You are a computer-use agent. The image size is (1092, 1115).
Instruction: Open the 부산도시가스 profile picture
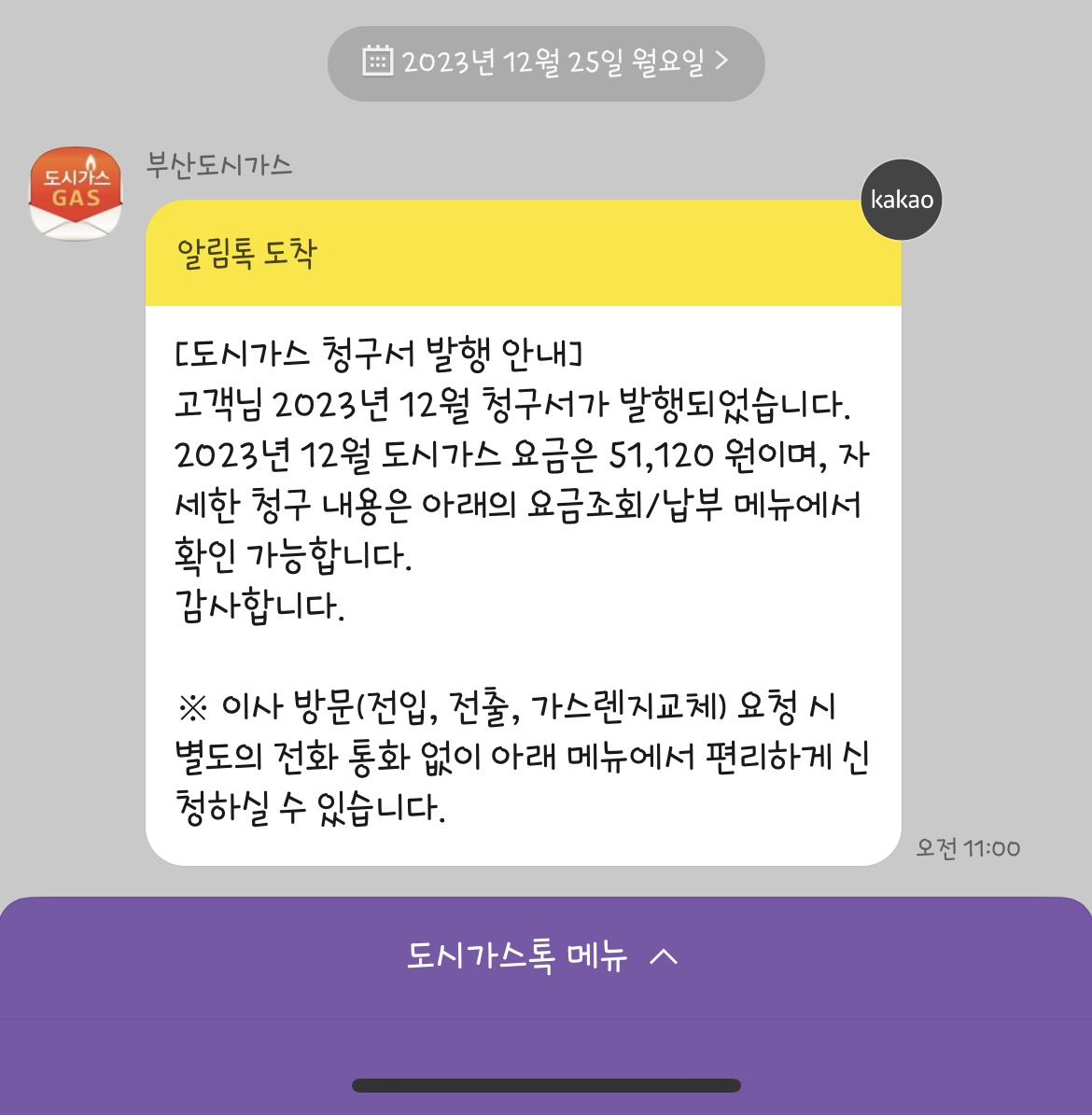point(76,193)
